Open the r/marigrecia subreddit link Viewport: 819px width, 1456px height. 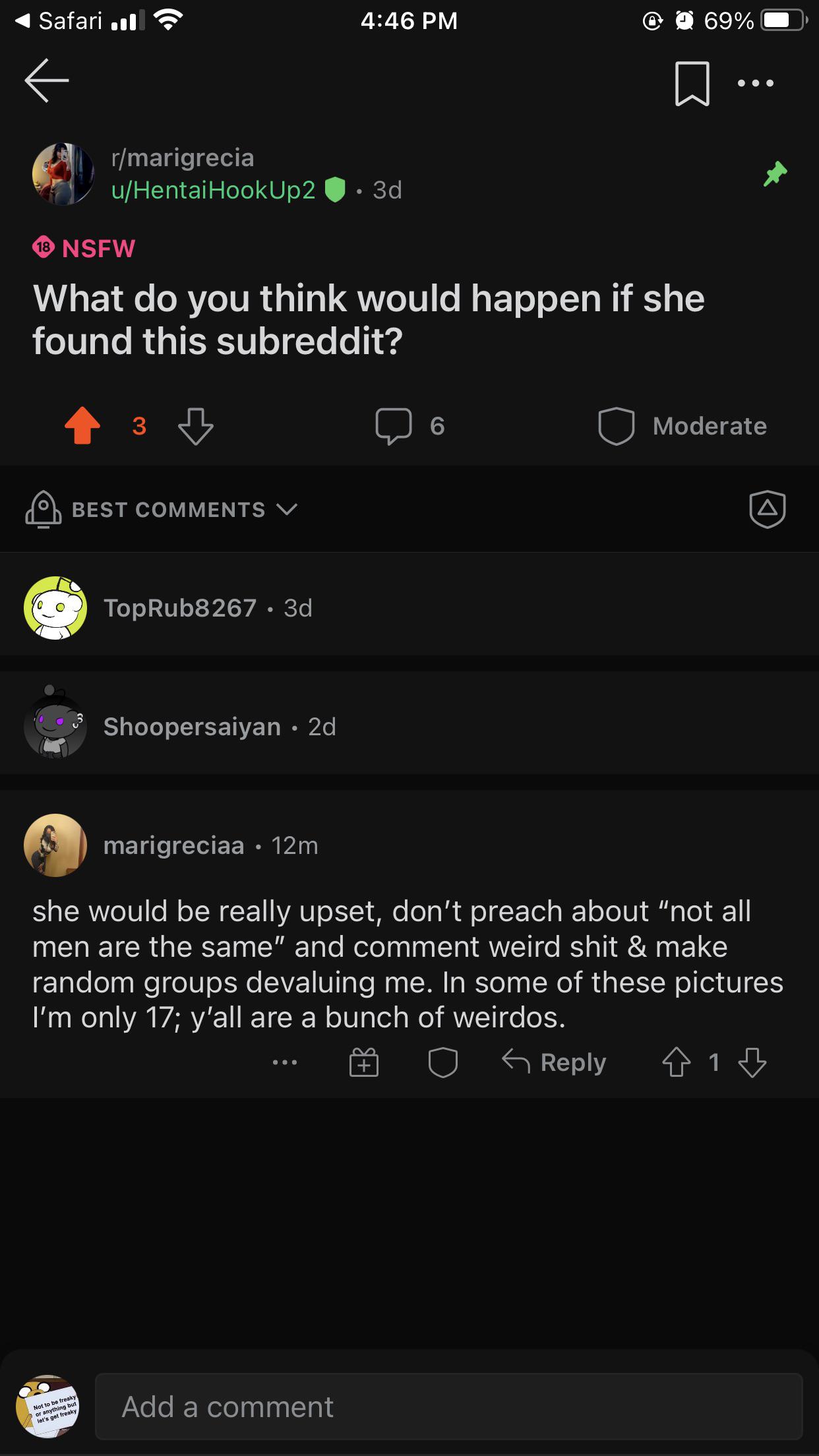pyautogui.click(x=183, y=158)
